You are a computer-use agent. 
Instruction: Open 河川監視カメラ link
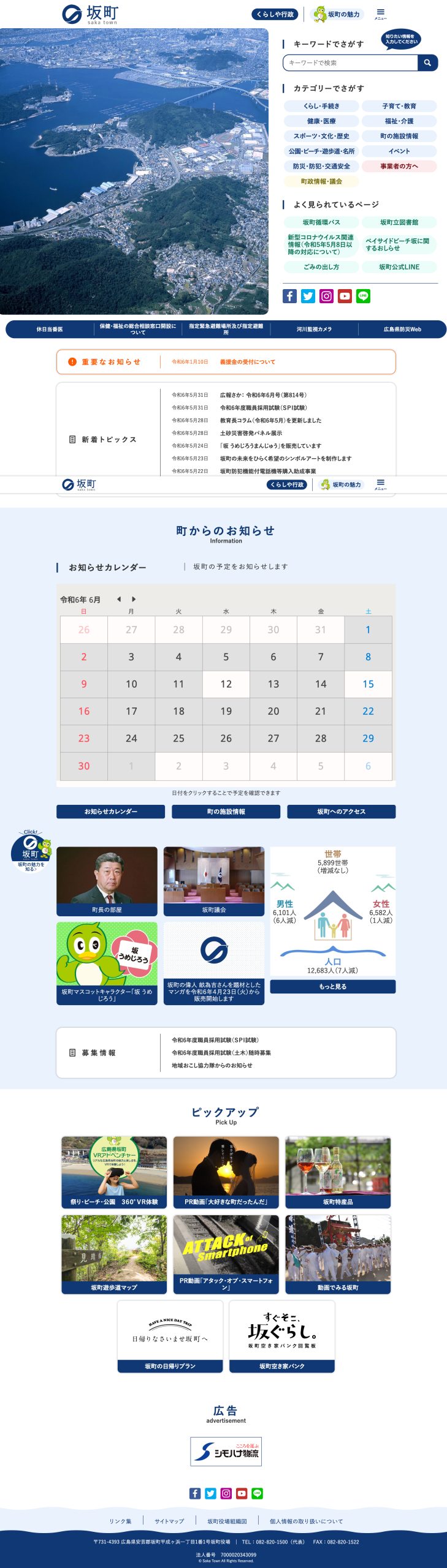314,330
